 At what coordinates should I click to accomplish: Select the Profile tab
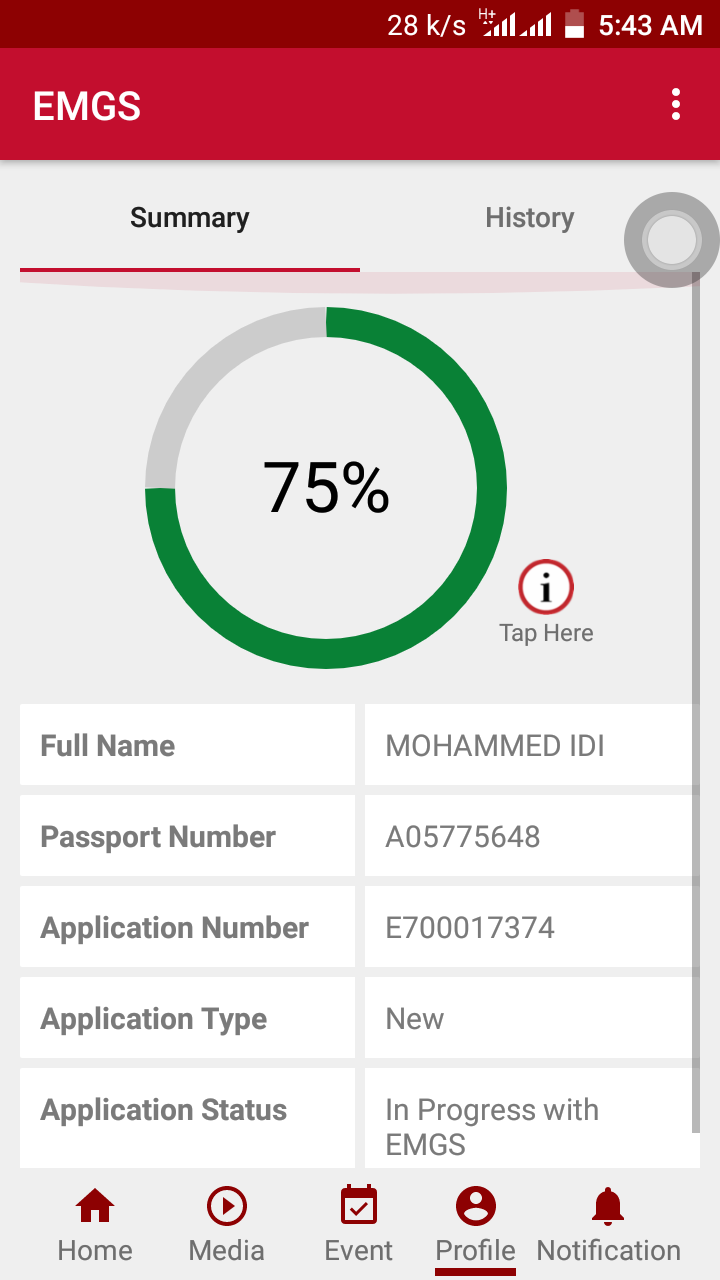[475, 1225]
